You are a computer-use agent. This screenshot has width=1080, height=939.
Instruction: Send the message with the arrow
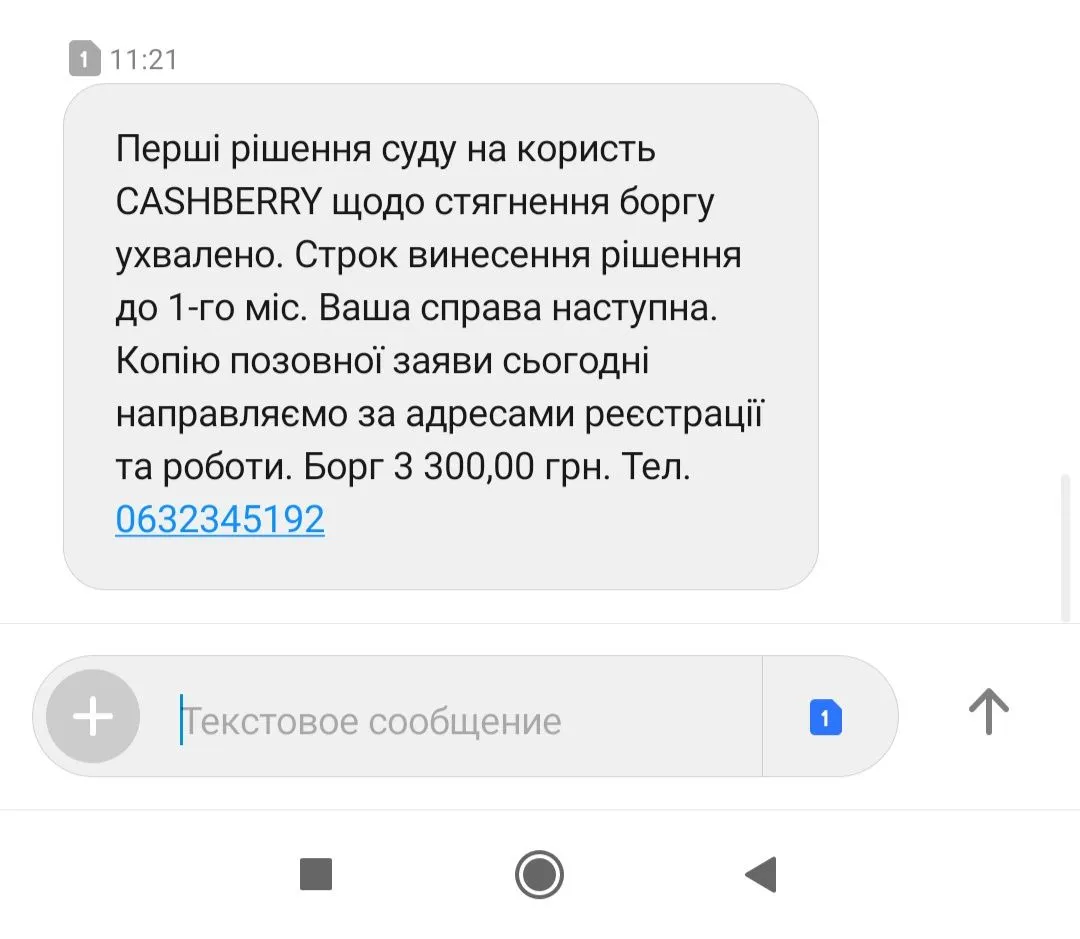(988, 712)
